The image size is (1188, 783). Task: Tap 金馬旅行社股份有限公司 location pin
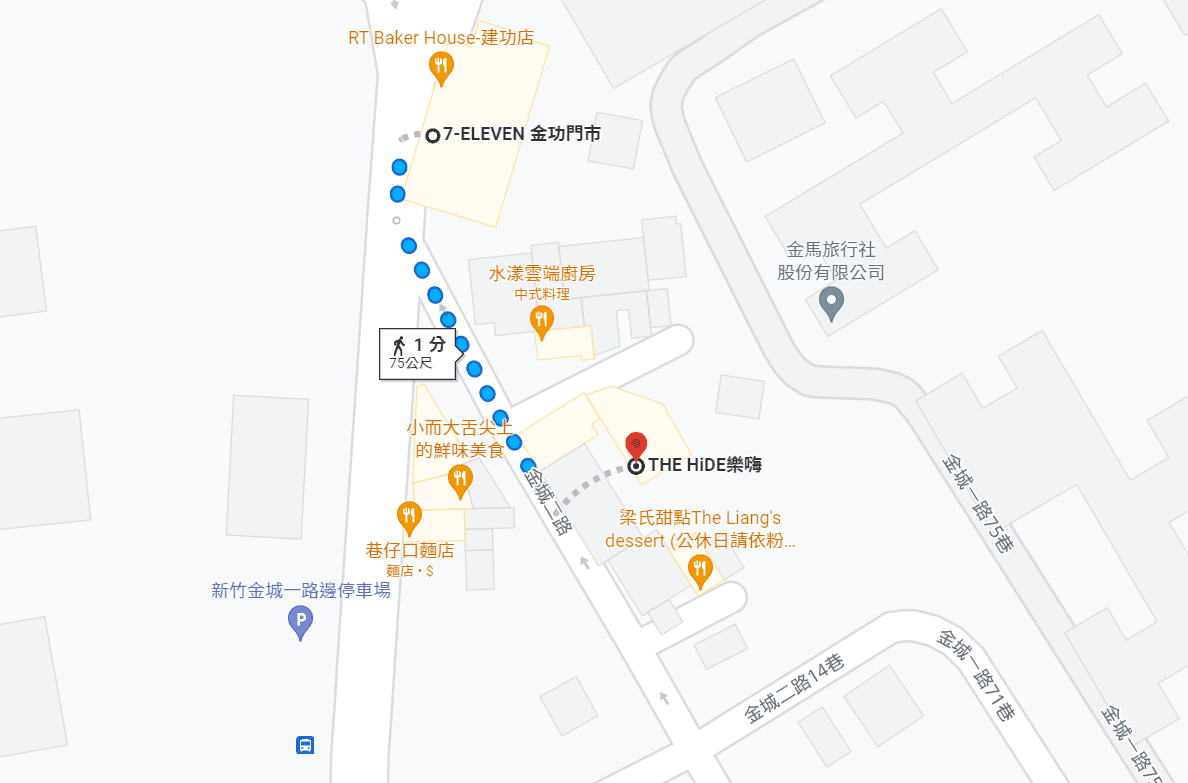(831, 302)
